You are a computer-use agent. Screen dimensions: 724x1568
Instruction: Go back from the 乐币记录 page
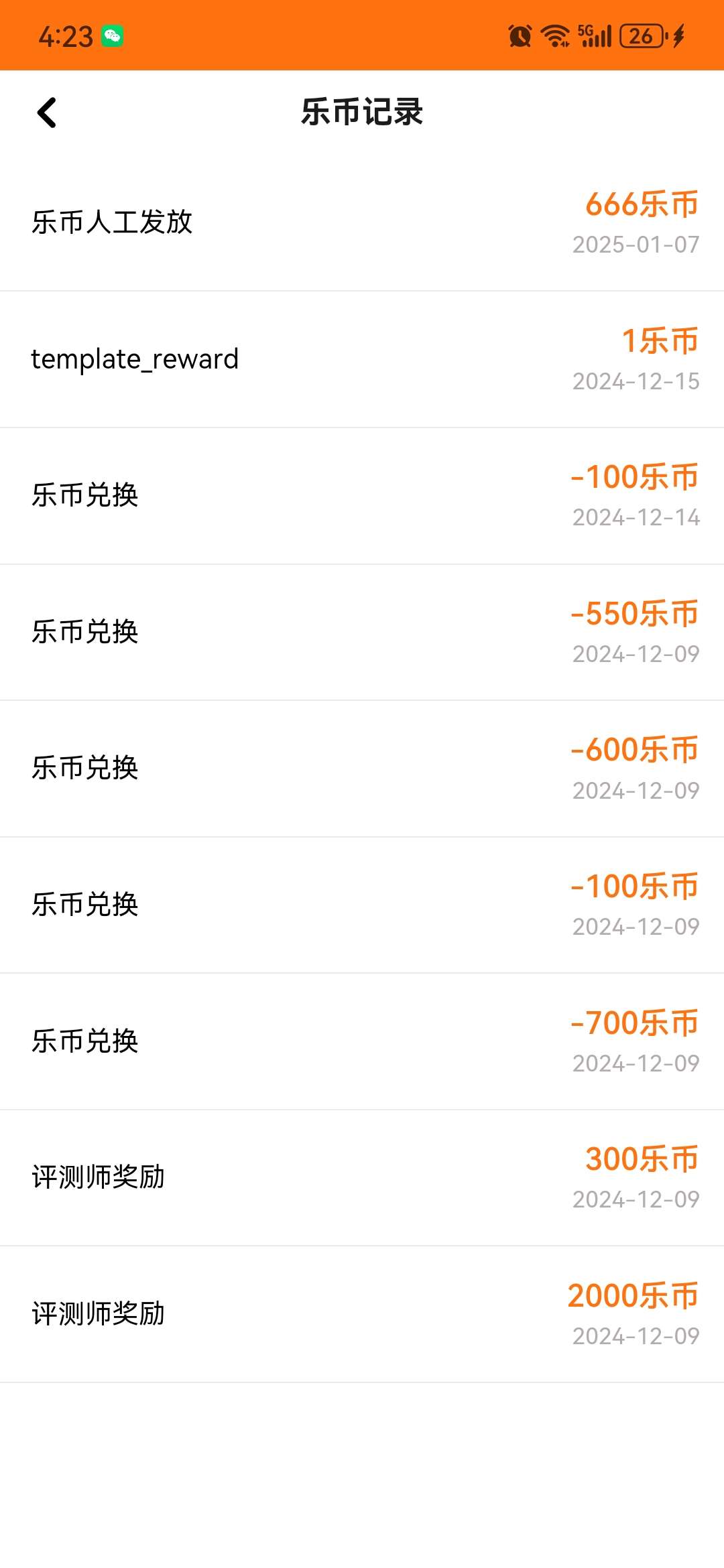[47, 113]
